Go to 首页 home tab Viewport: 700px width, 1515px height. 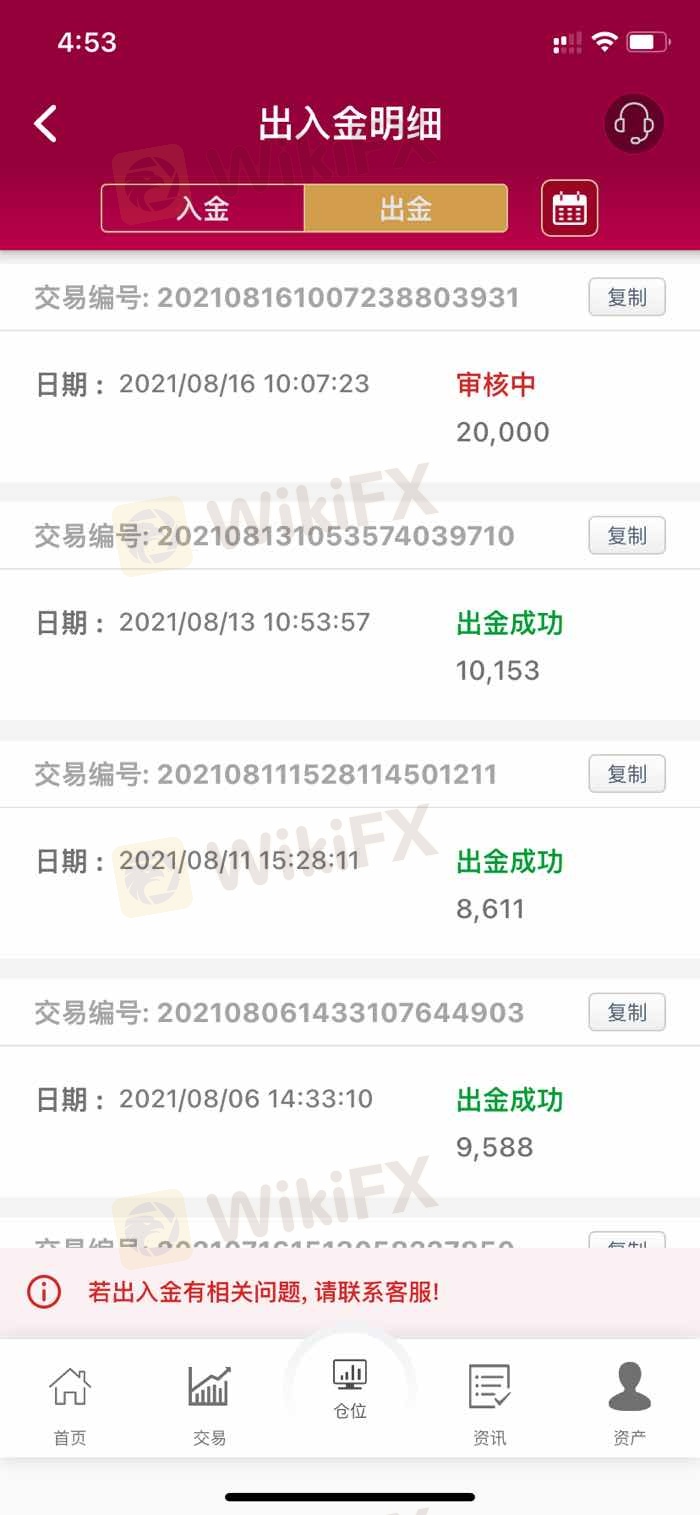tap(70, 1403)
